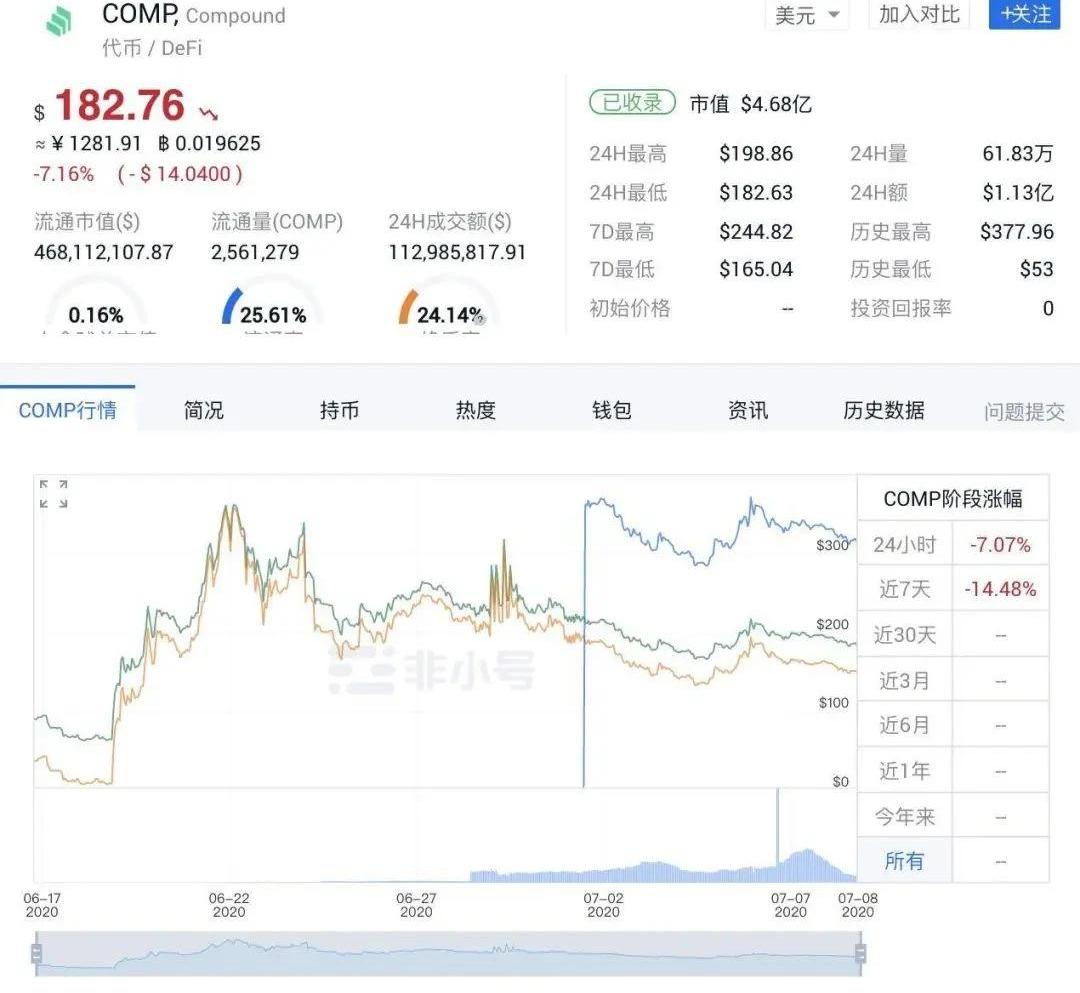Switch to the 资讯 news tab
This screenshot has height=993, width=1080.
(x=748, y=410)
